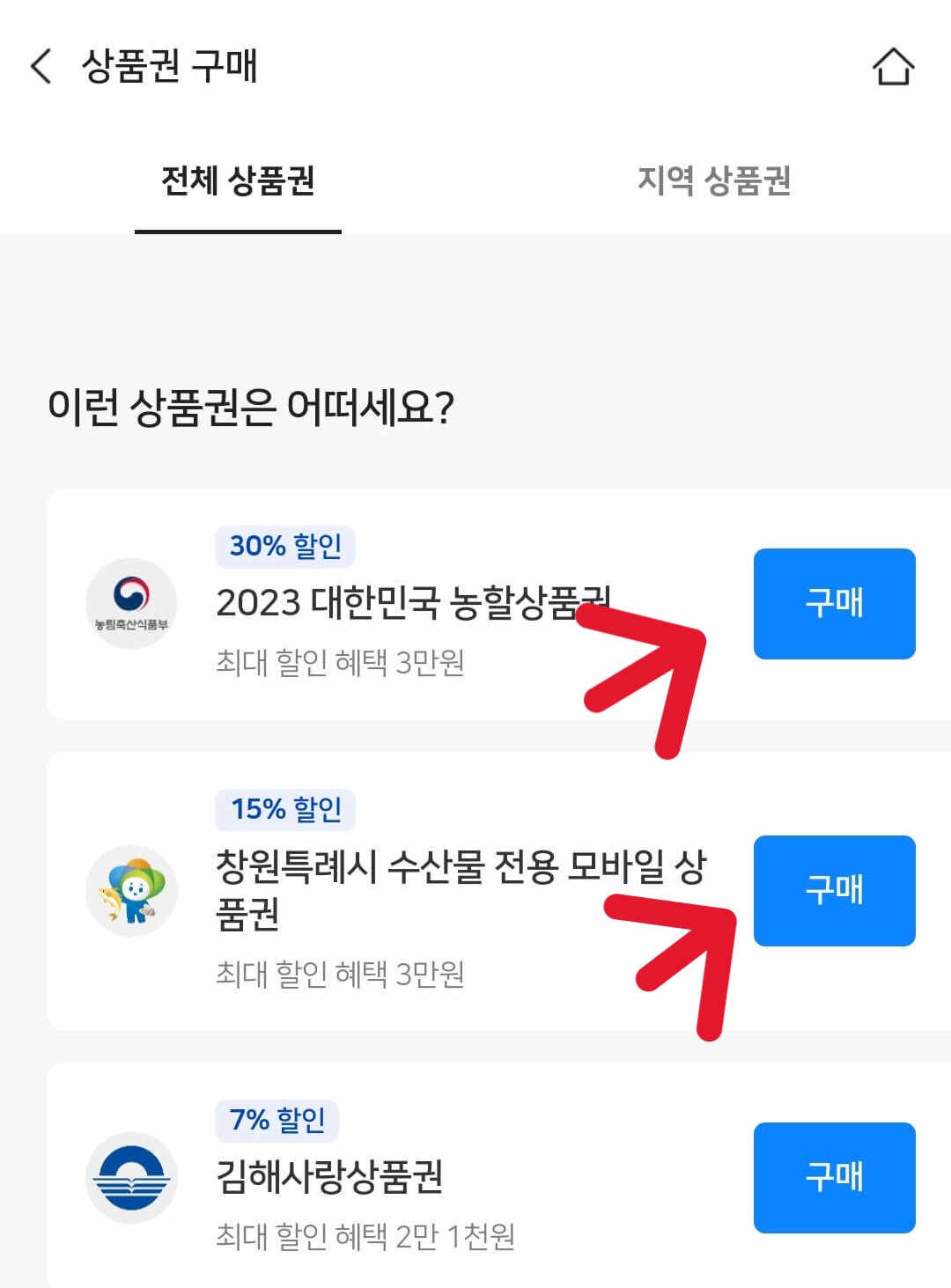Select the Changwon city mascot logo
Viewport: 951px width, 1288px height.
(x=131, y=890)
